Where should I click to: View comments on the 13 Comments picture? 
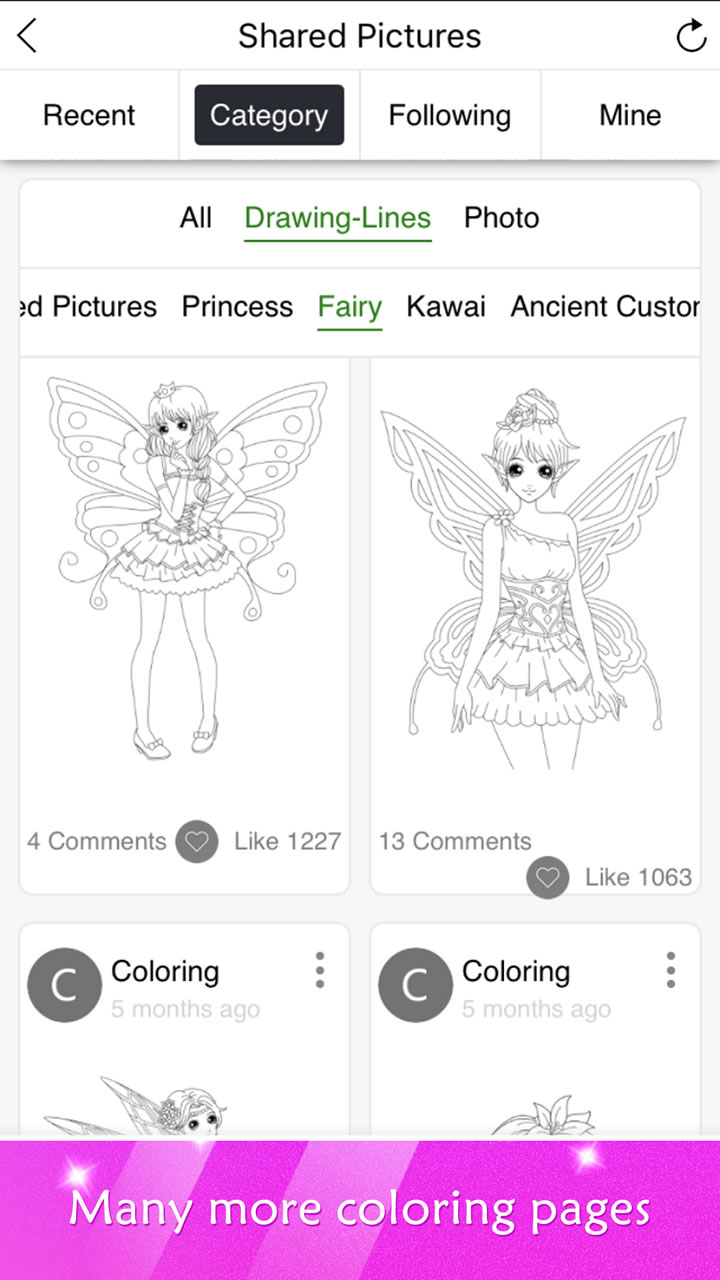point(455,841)
